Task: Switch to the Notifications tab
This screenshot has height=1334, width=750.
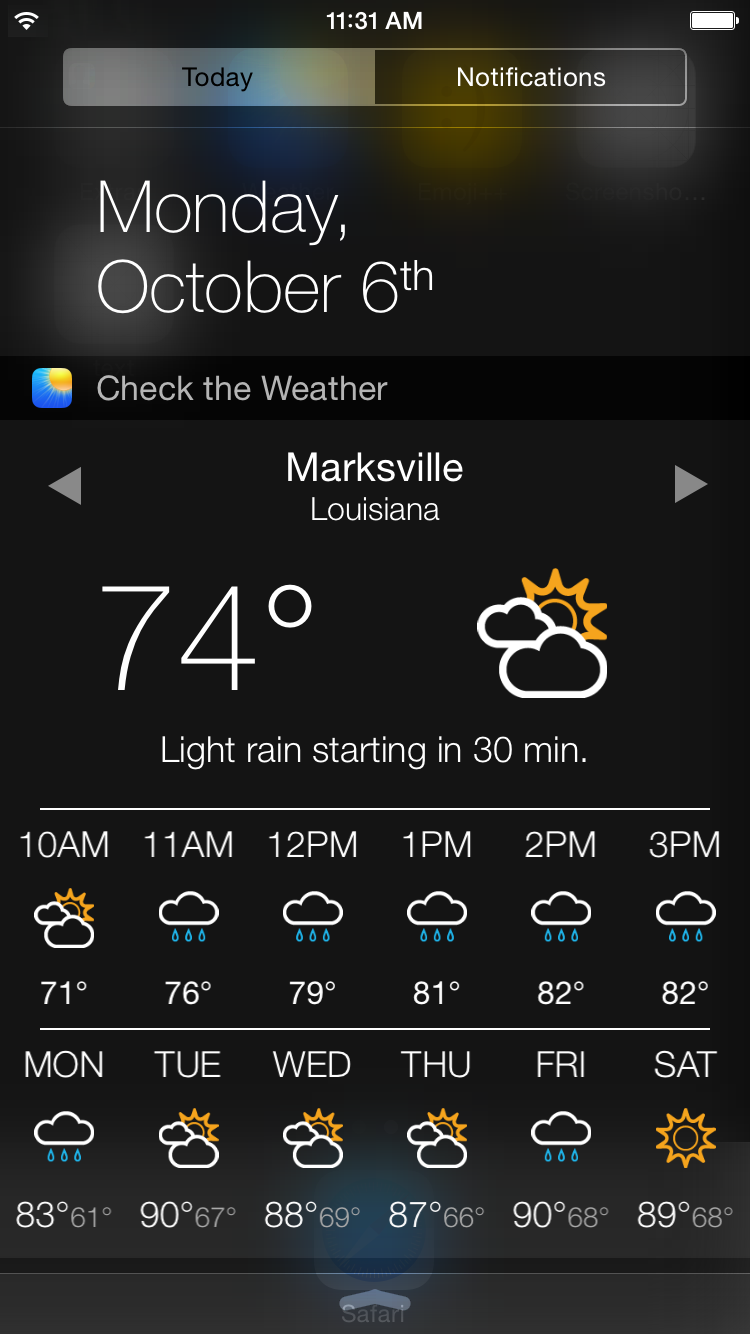Action: [x=530, y=77]
